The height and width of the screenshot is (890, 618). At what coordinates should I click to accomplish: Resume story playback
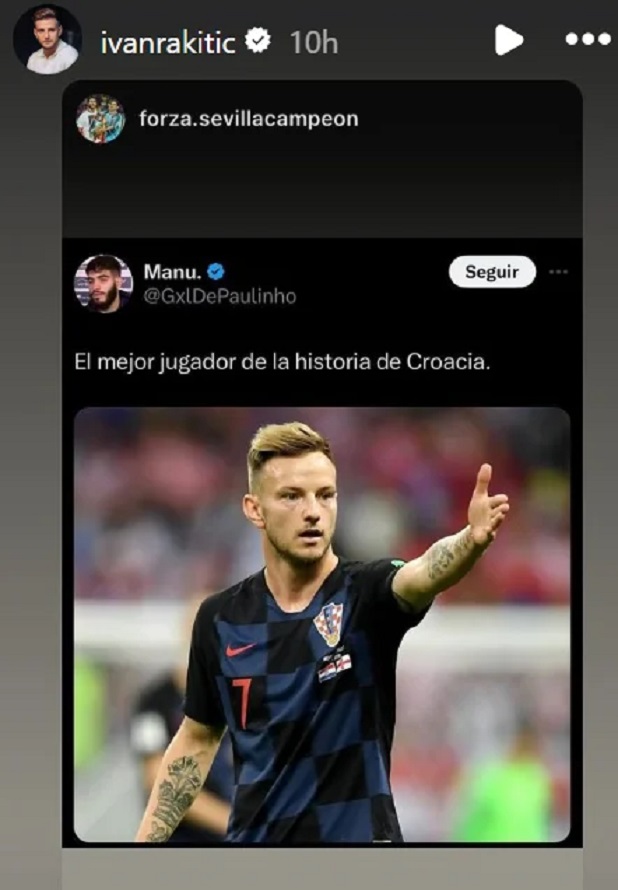point(508,40)
